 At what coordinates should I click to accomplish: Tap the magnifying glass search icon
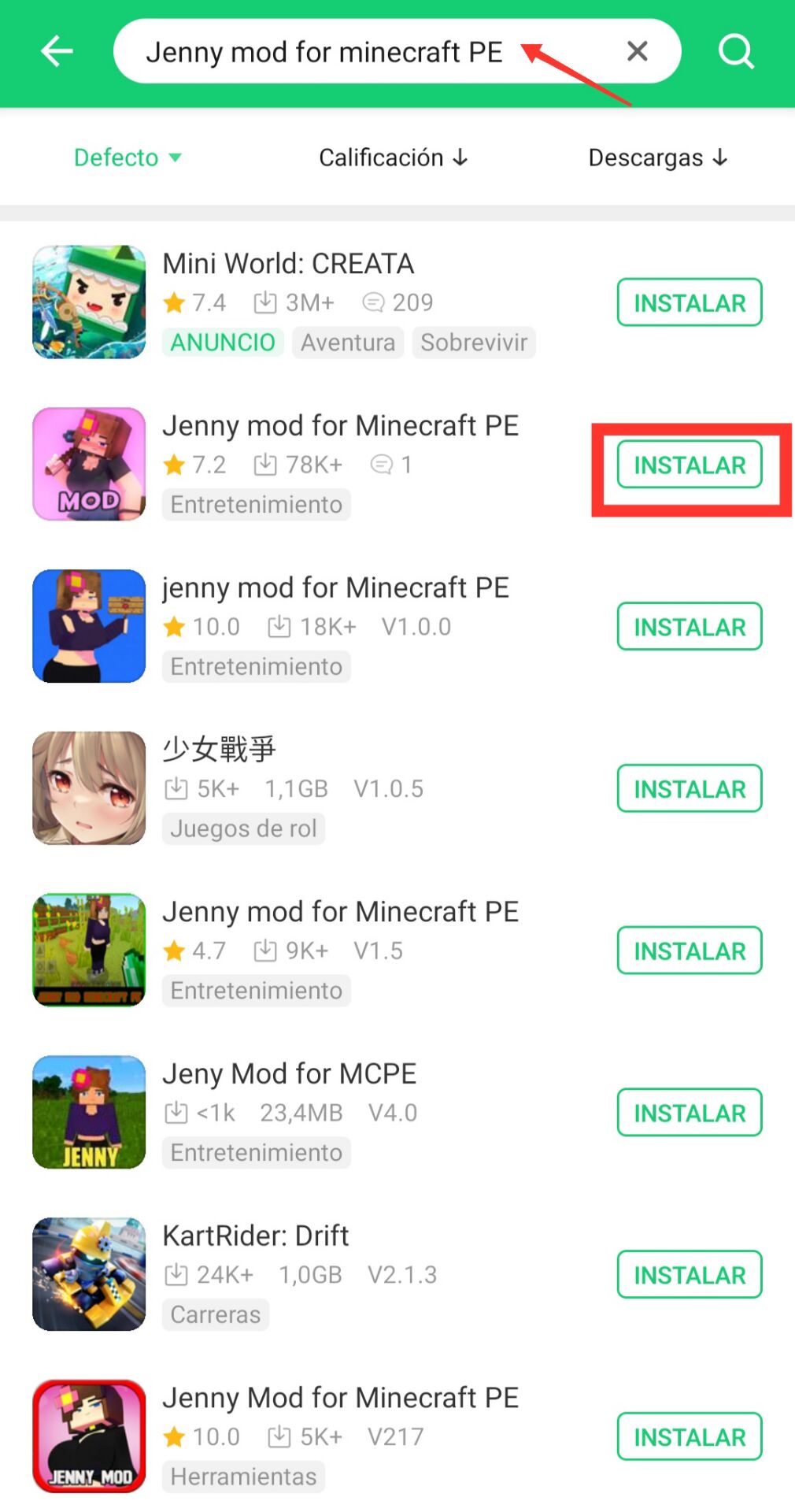tap(737, 52)
